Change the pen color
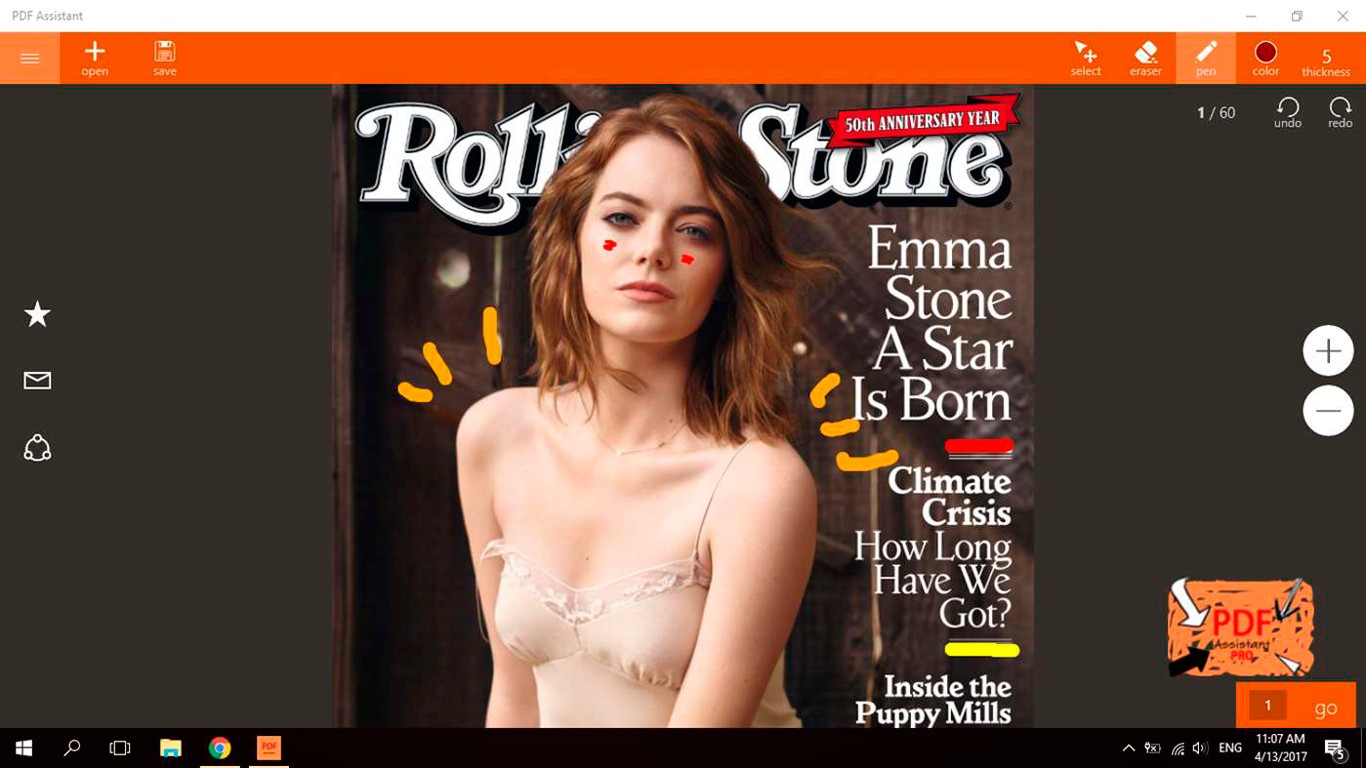 point(1266,58)
